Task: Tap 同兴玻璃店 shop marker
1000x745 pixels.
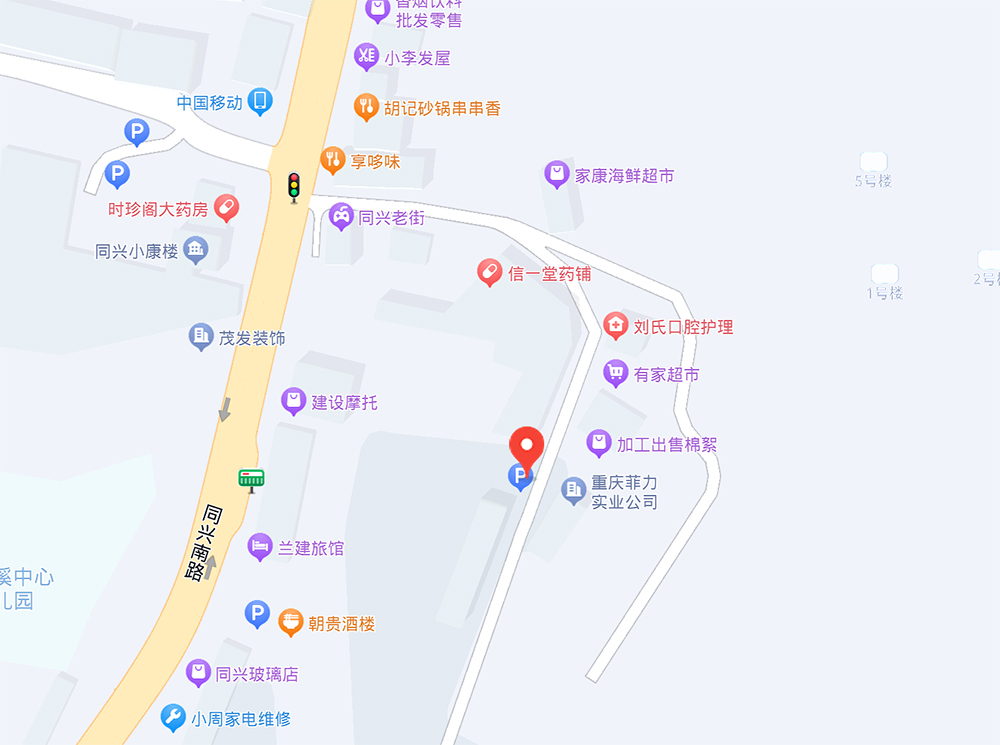Action: (x=198, y=673)
